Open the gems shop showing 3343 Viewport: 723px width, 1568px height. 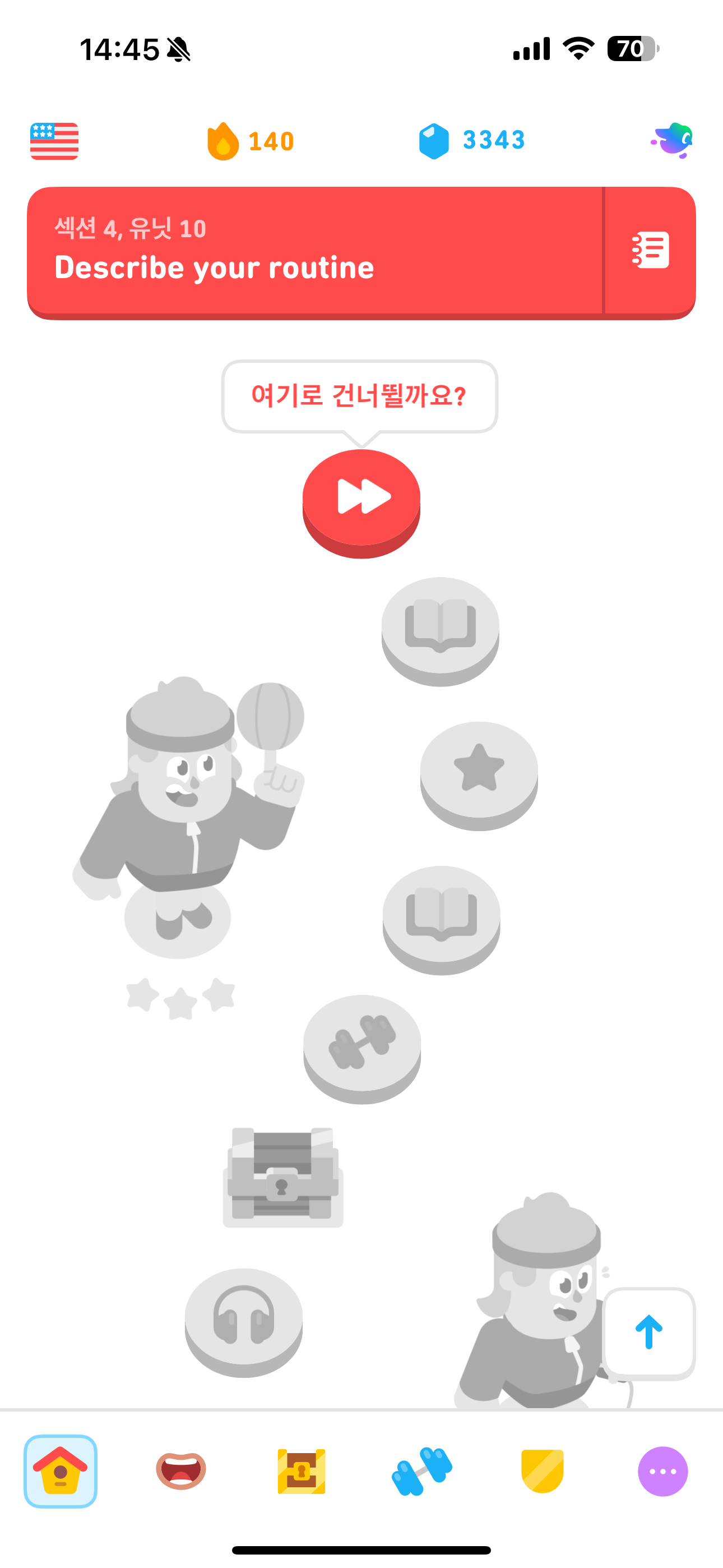tap(472, 141)
